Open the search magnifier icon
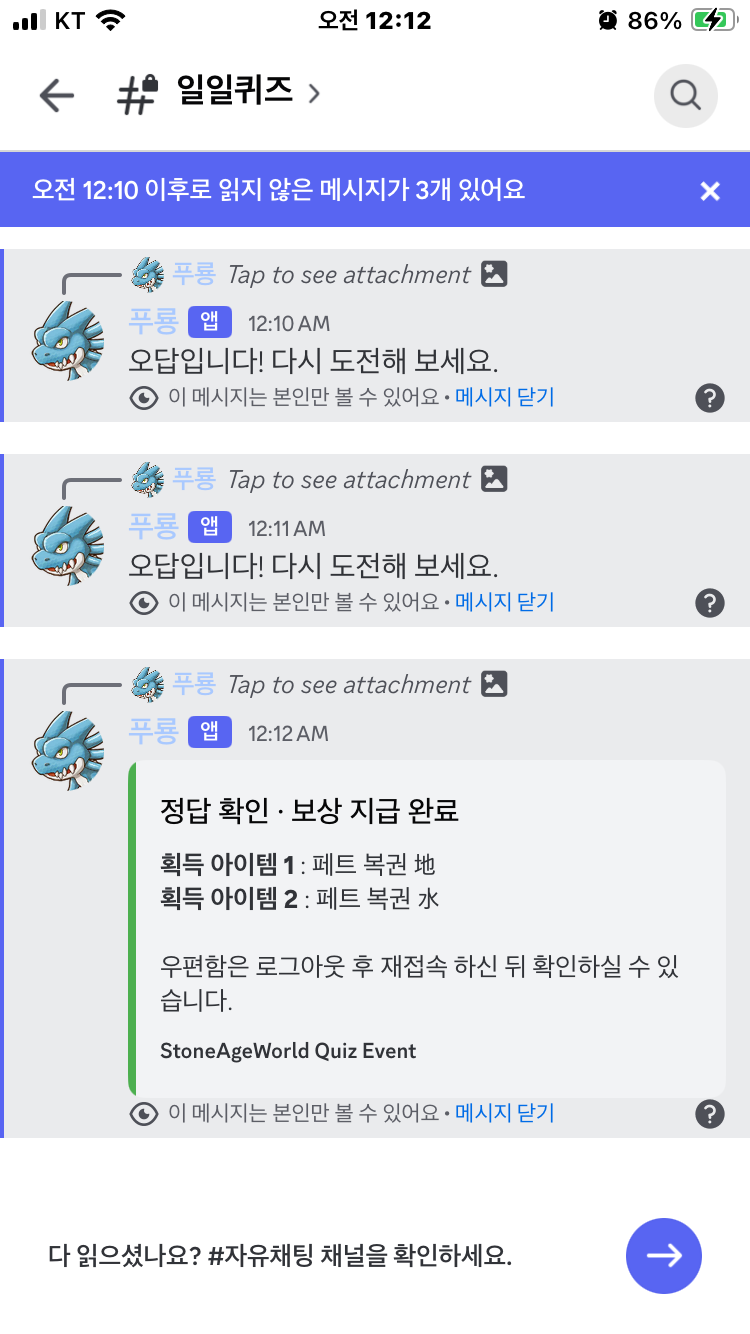The image size is (750, 1334). 685,95
